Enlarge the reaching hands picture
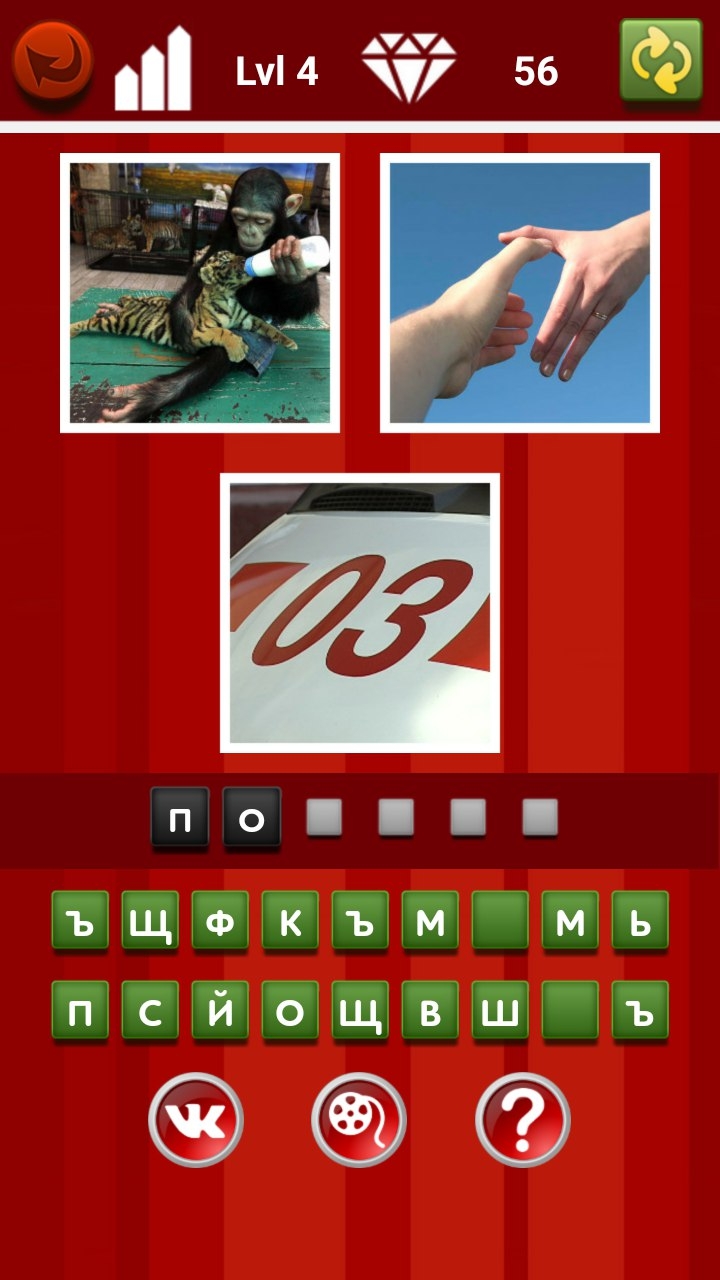 tap(520, 293)
